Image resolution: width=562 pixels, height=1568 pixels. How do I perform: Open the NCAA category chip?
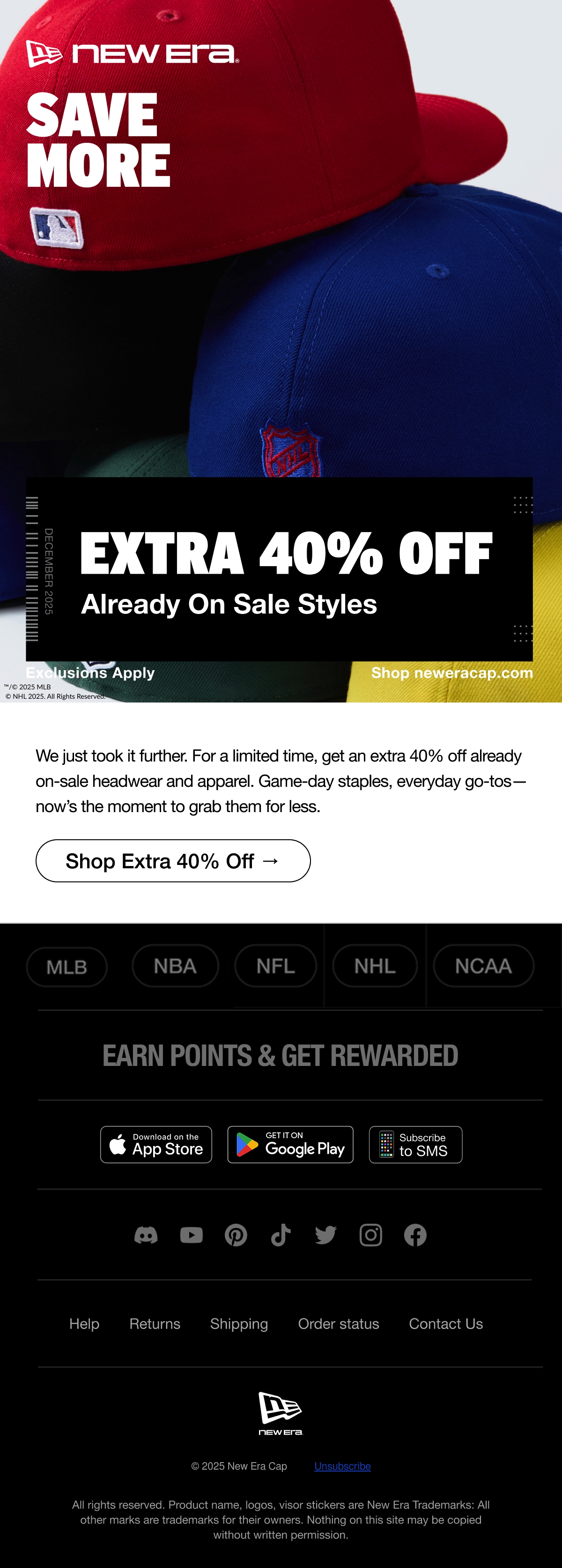click(x=483, y=965)
